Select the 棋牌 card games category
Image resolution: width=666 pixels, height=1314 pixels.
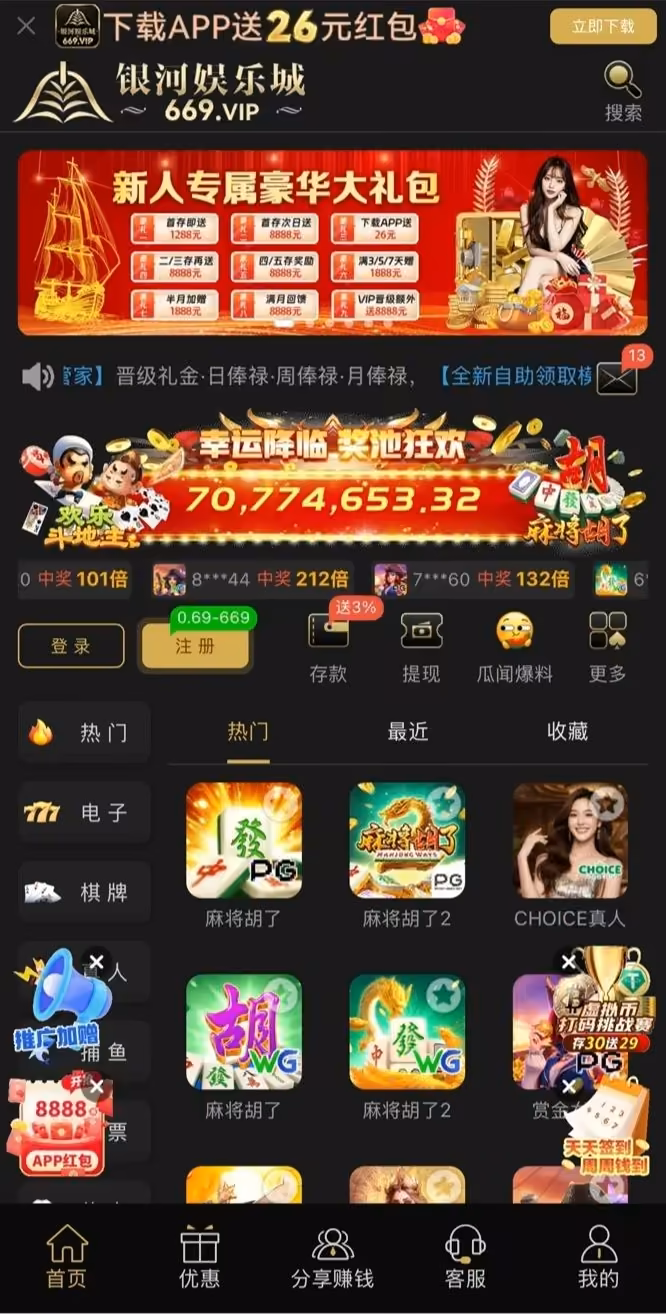[x=84, y=892]
